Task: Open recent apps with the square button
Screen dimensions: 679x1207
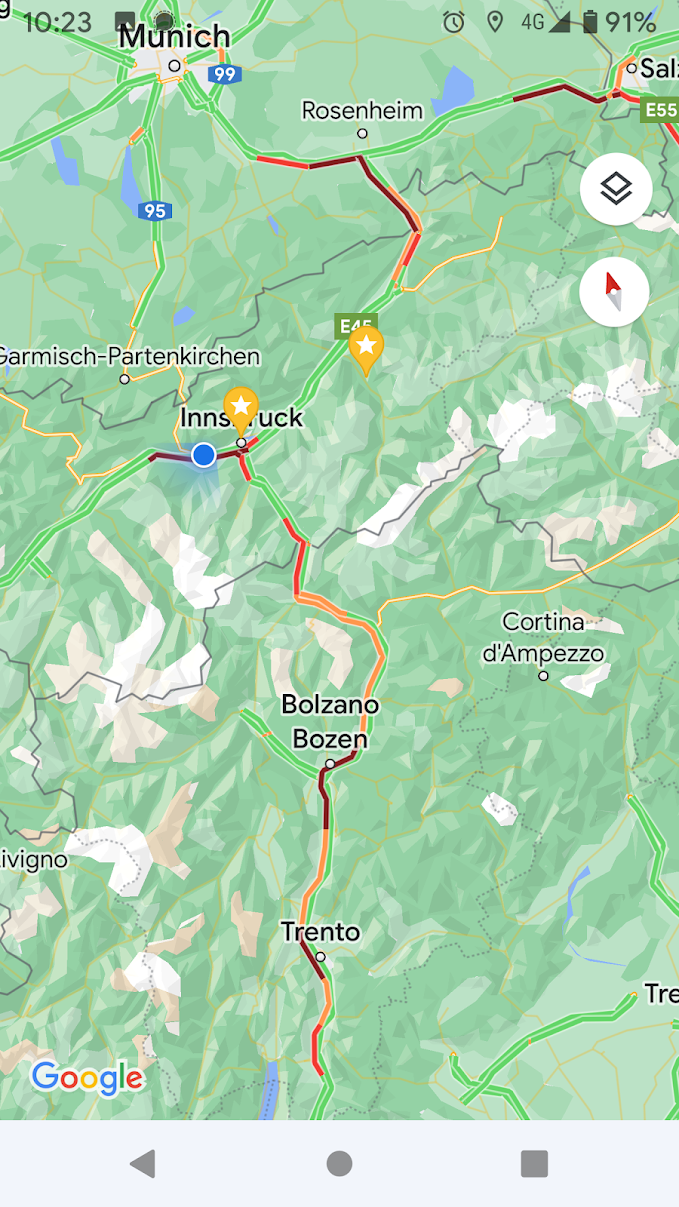Action: point(534,1163)
